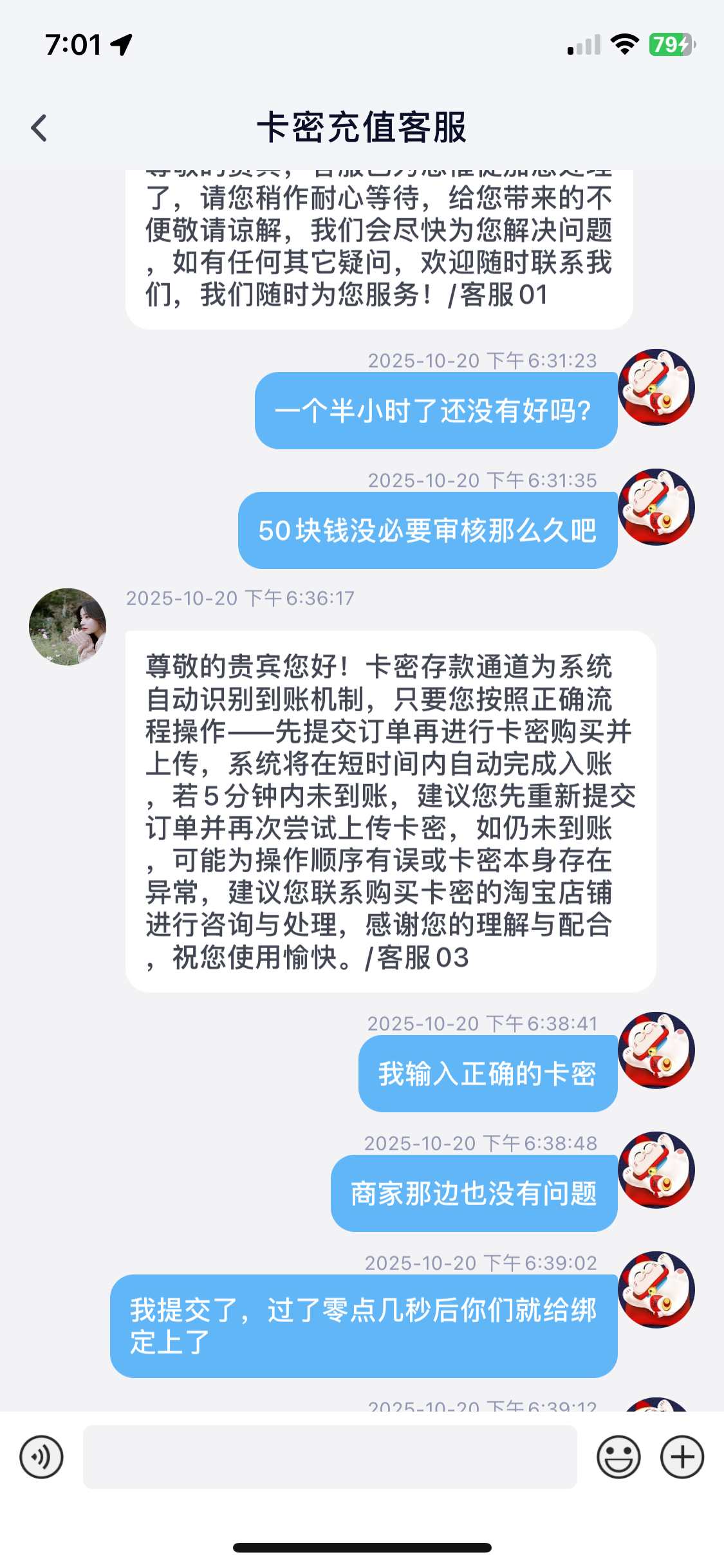Focus the message text field
724x1568 pixels.
click(330, 1457)
